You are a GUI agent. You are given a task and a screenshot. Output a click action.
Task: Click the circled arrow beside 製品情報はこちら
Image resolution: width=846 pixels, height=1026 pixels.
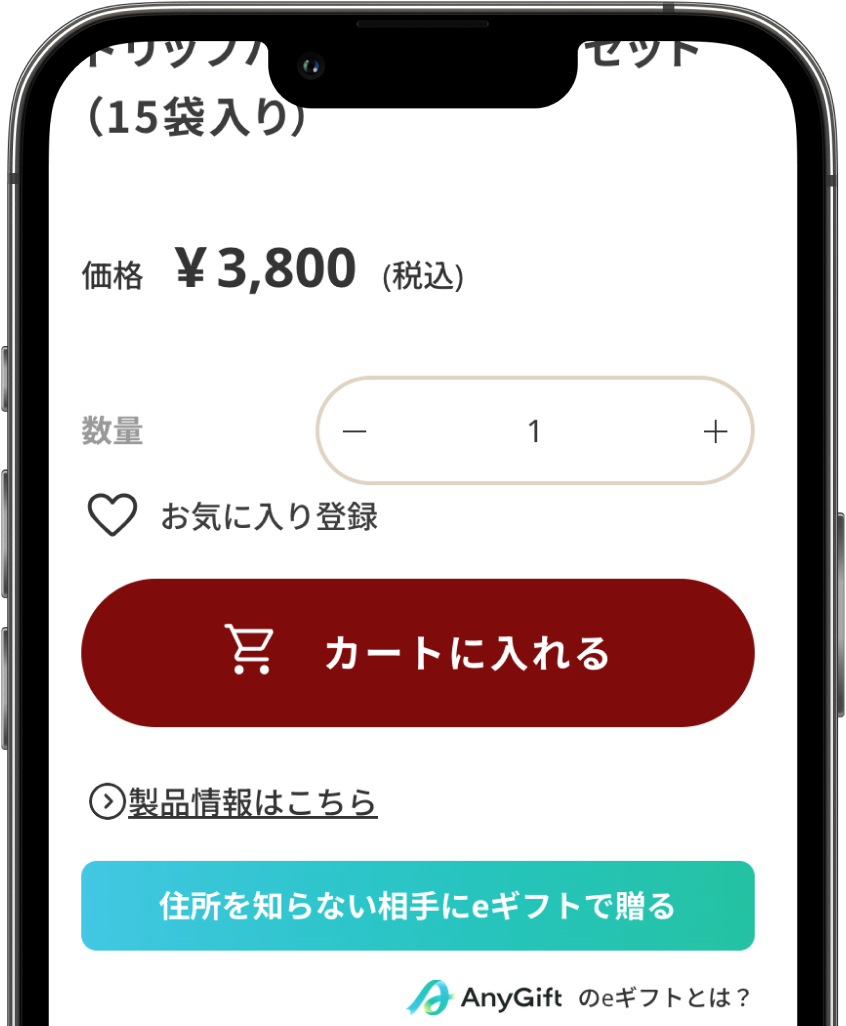click(103, 800)
